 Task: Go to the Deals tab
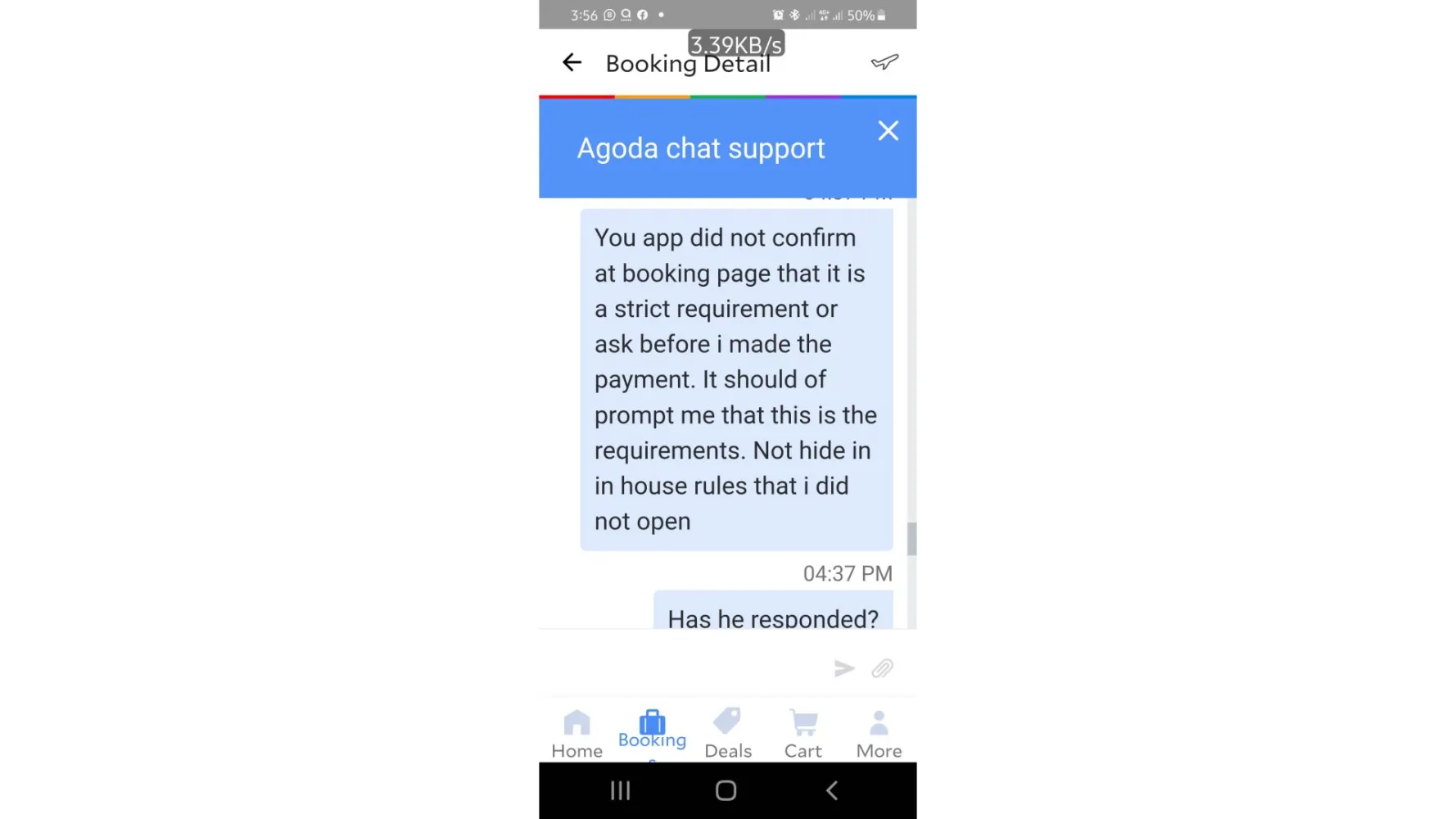(727, 734)
